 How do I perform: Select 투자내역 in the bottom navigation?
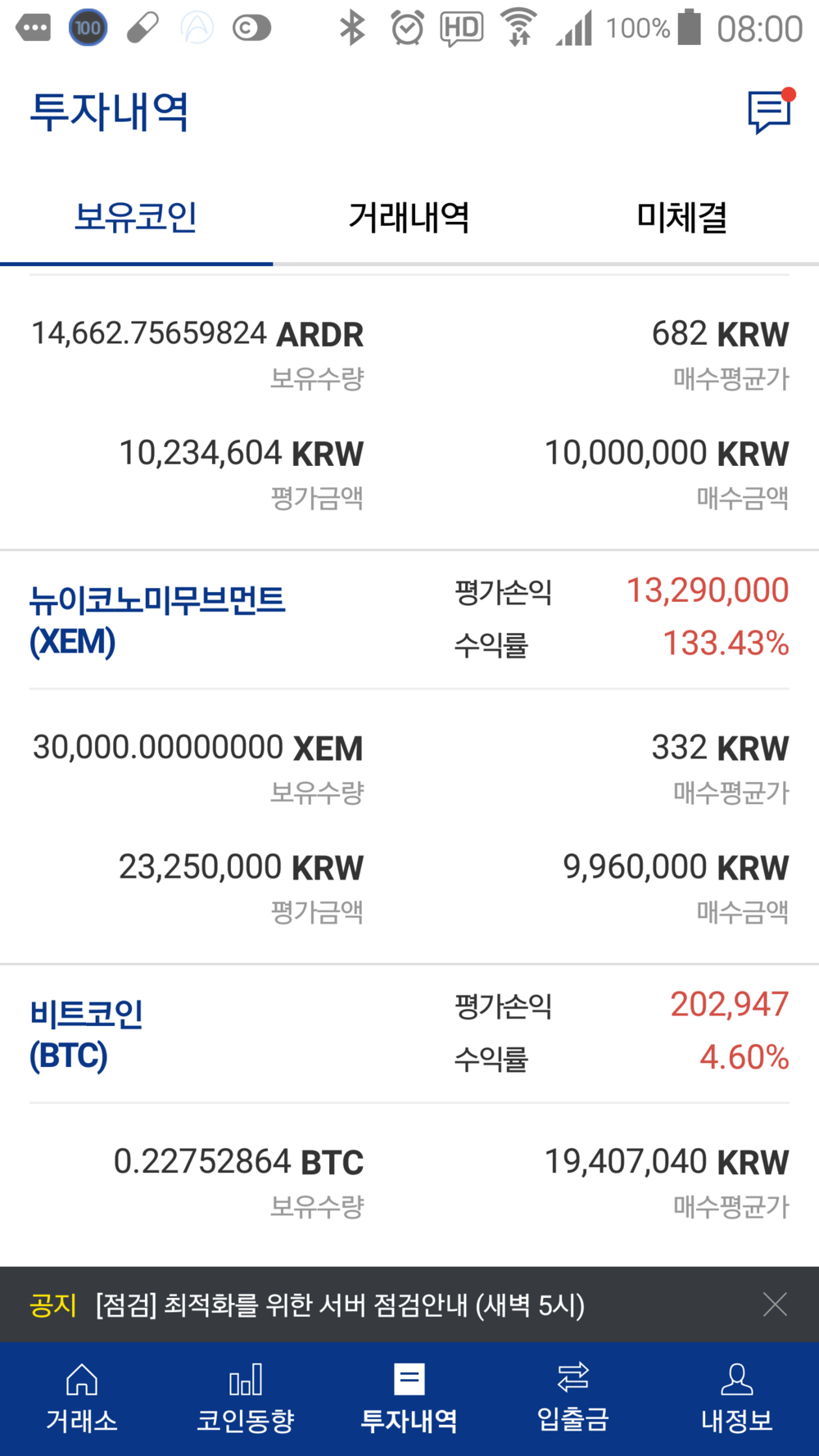[x=409, y=1399]
